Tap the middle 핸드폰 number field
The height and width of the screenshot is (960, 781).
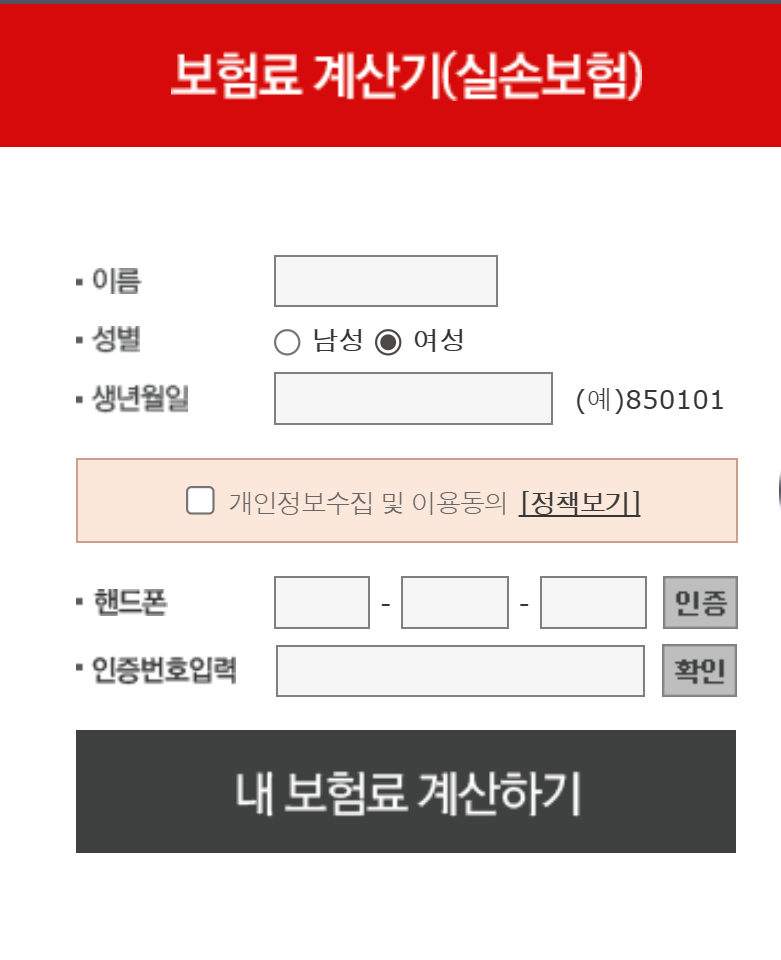[x=454, y=602]
